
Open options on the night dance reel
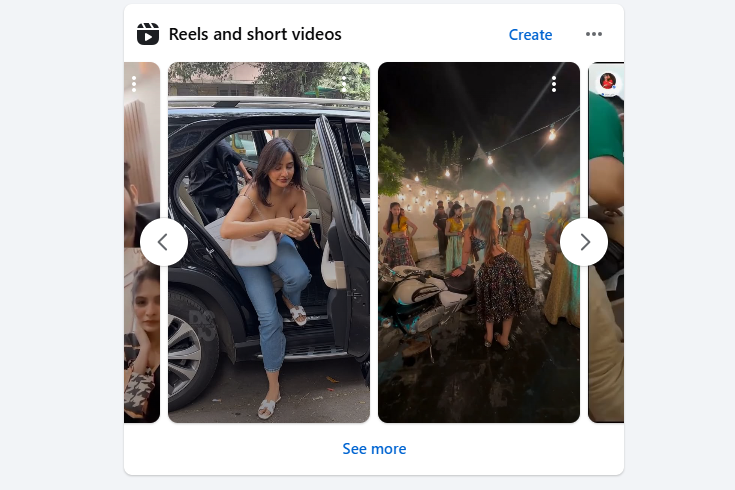click(554, 85)
